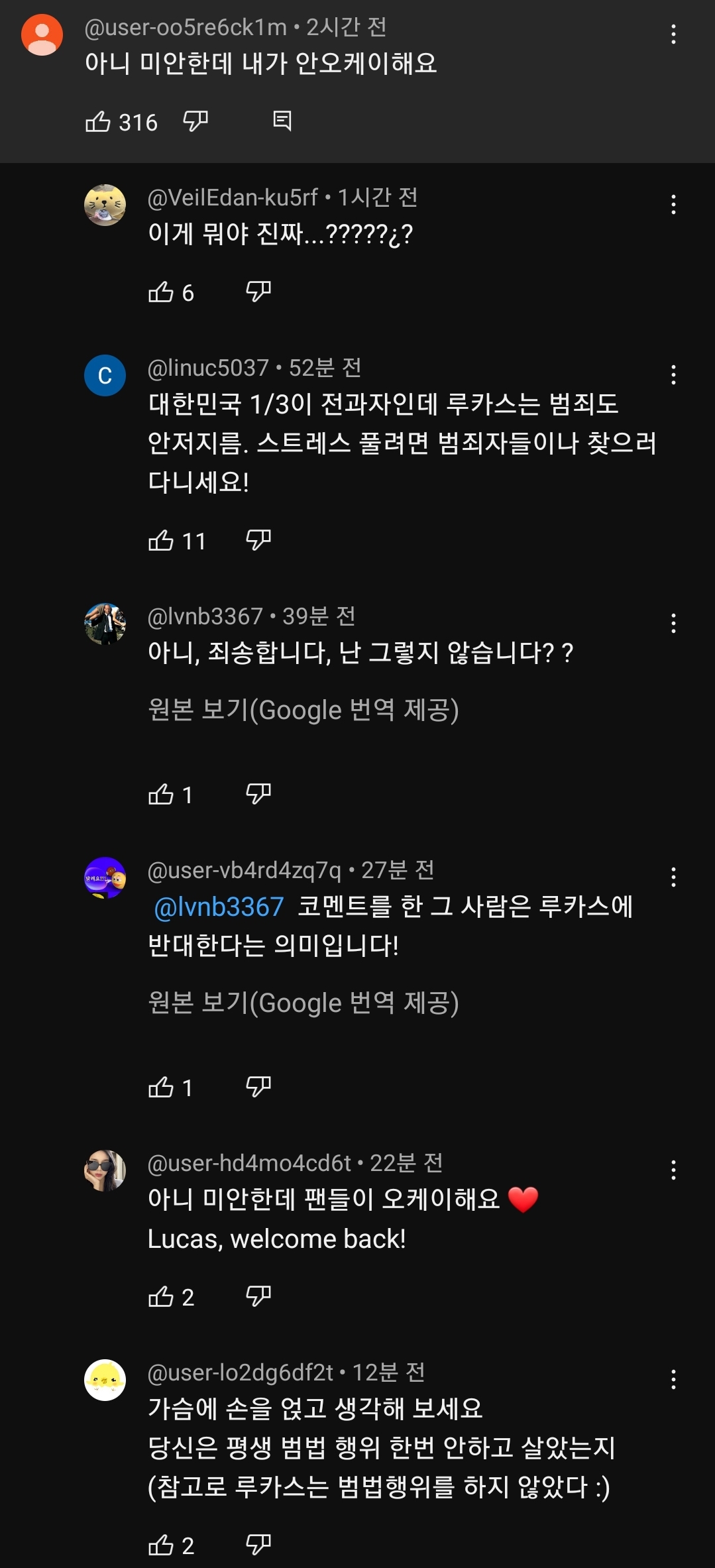Image resolution: width=715 pixels, height=1568 pixels.
Task: Dislike @user-lo2dg6df2t's comment
Action: click(x=258, y=1543)
